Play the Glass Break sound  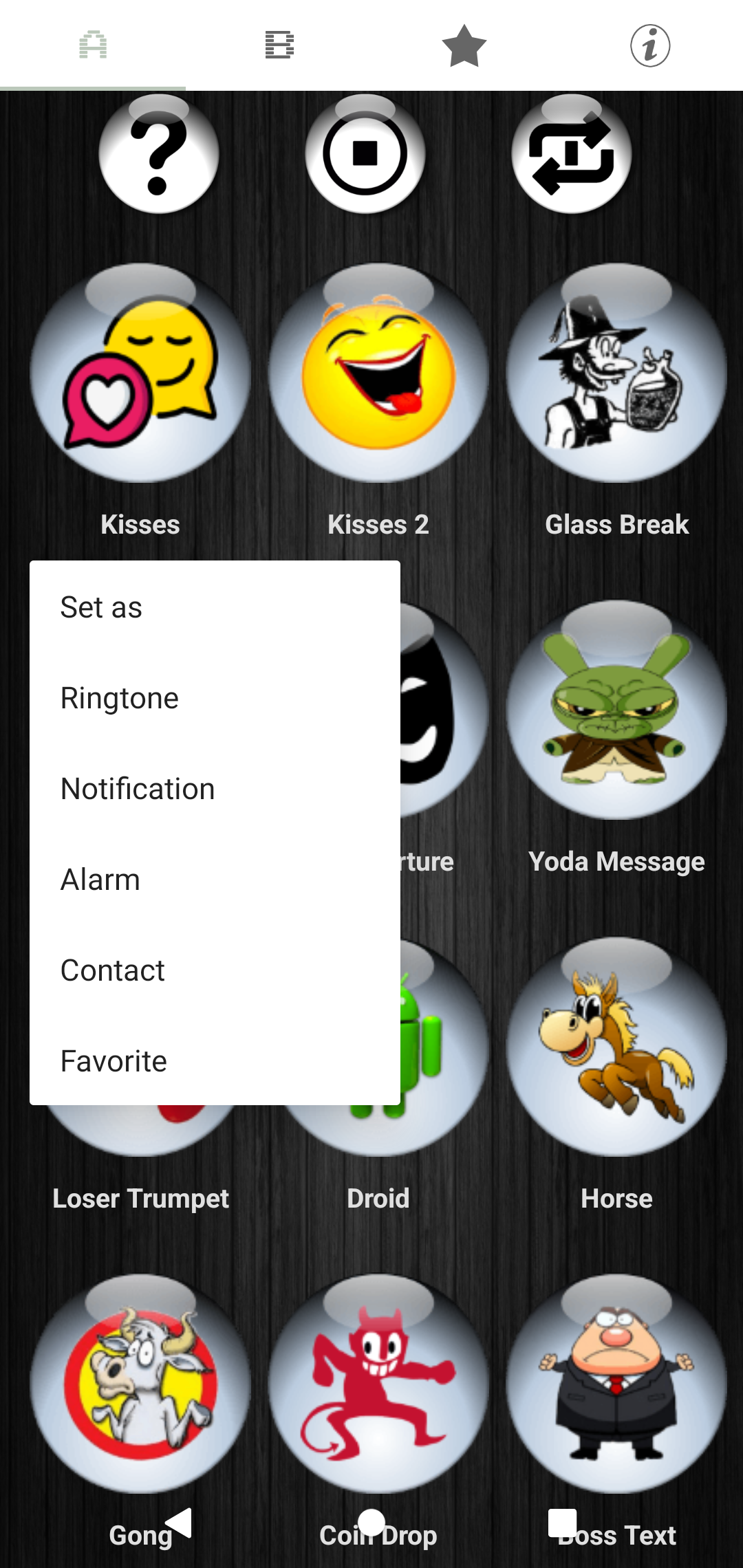(616, 375)
